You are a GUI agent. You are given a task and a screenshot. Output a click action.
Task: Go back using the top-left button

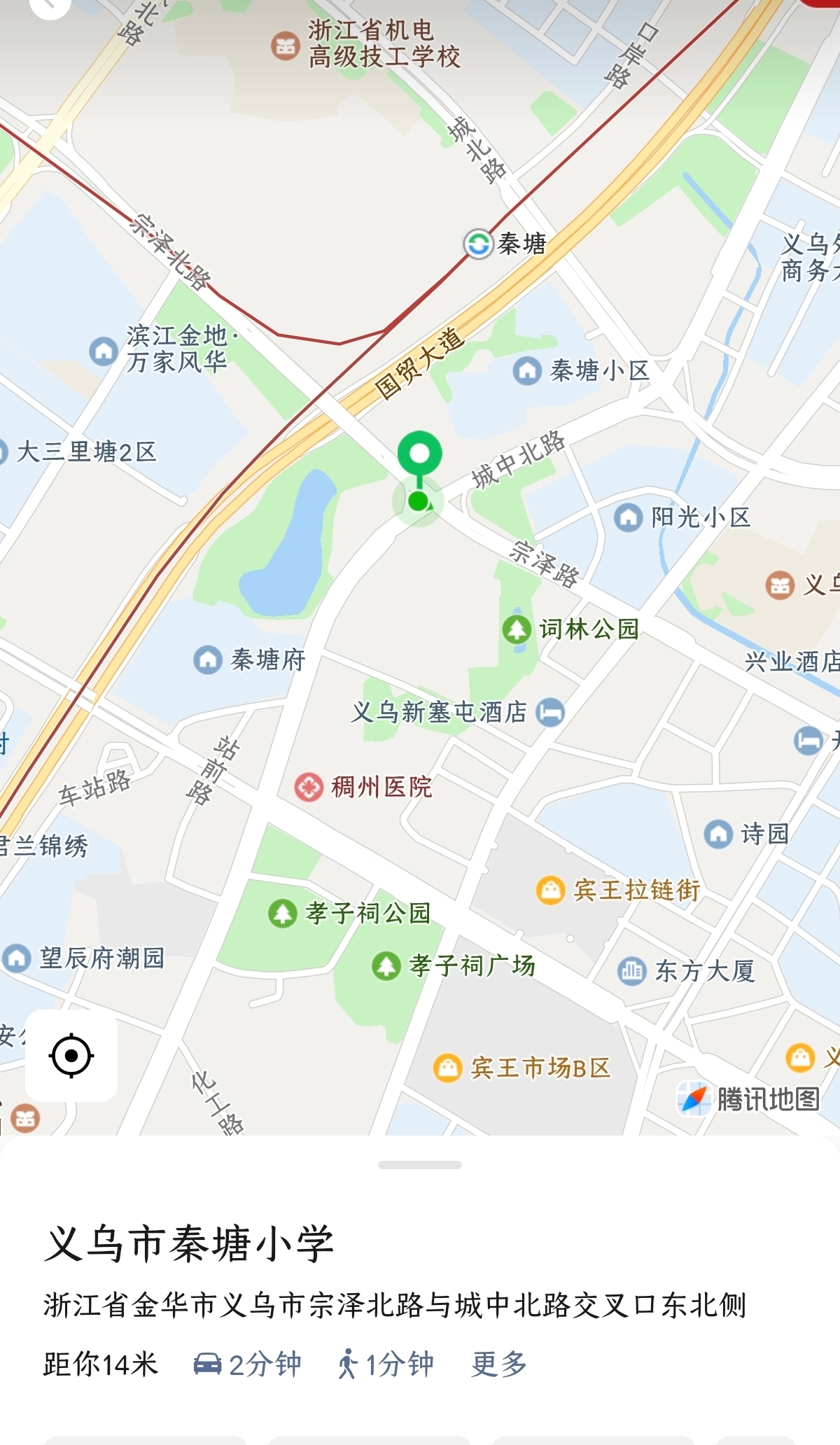49,6
